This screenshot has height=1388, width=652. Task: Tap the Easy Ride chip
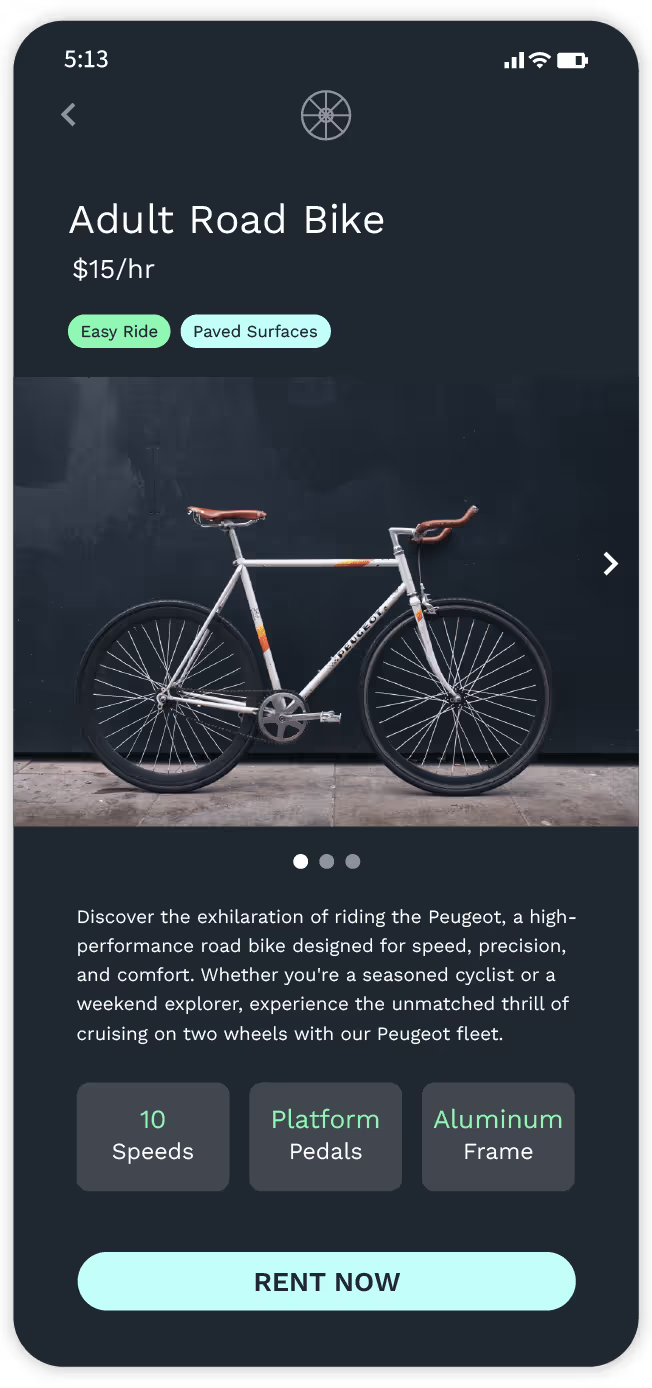[119, 332]
